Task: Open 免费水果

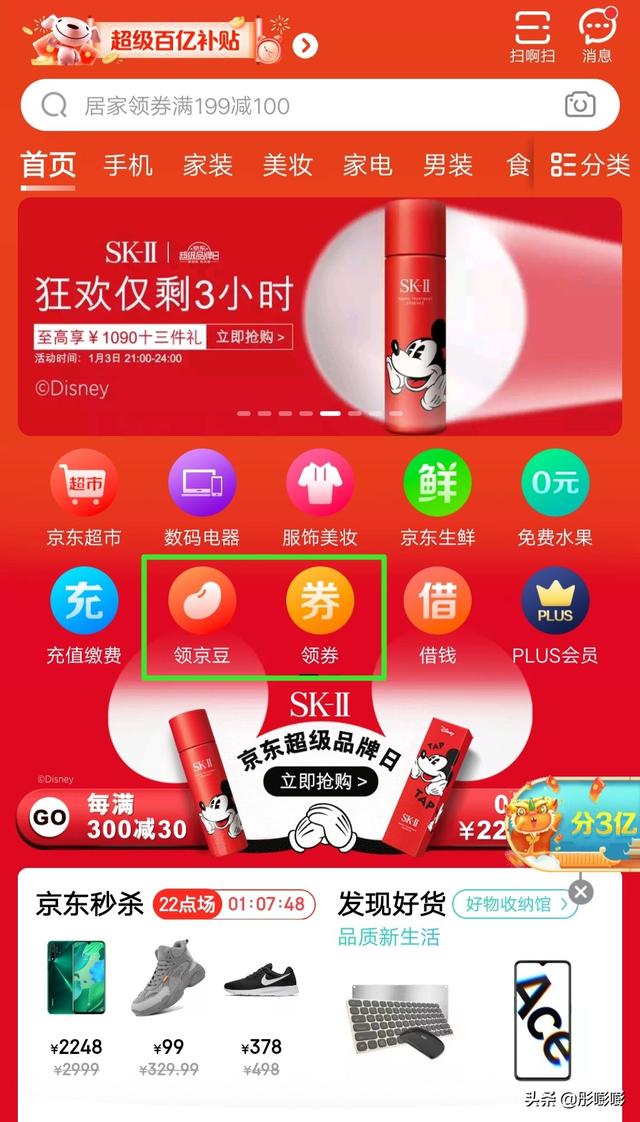Action: click(x=555, y=498)
